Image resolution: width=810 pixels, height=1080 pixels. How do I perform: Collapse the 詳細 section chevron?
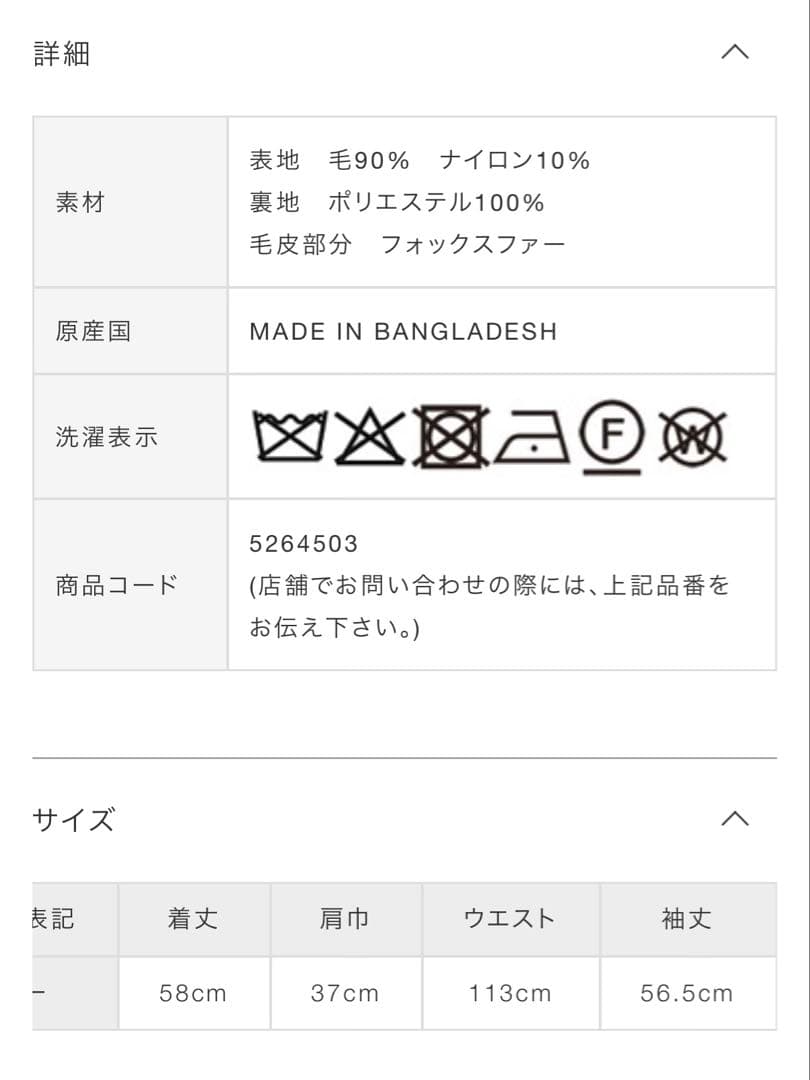click(x=737, y=52)
